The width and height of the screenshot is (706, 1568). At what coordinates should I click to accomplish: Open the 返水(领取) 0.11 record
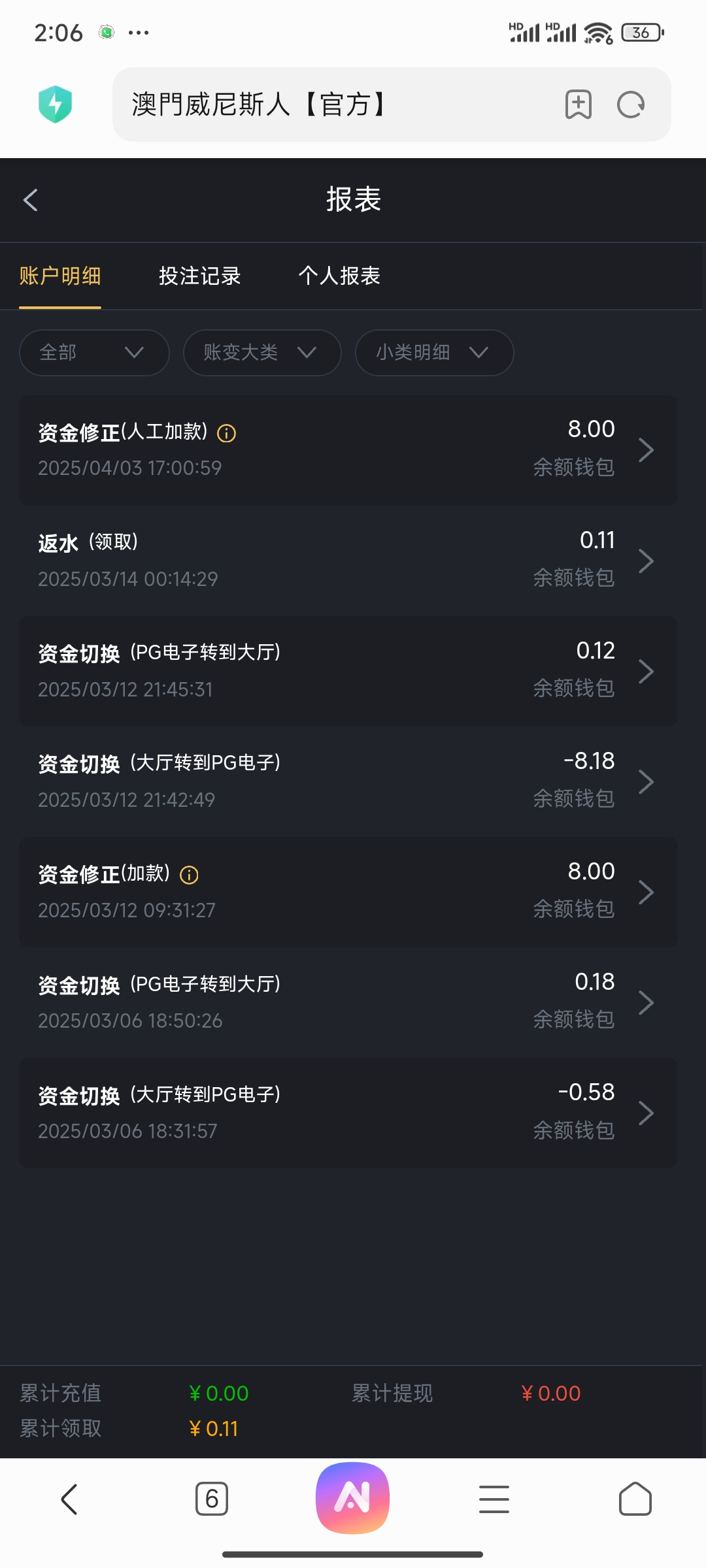coord(348,561)
